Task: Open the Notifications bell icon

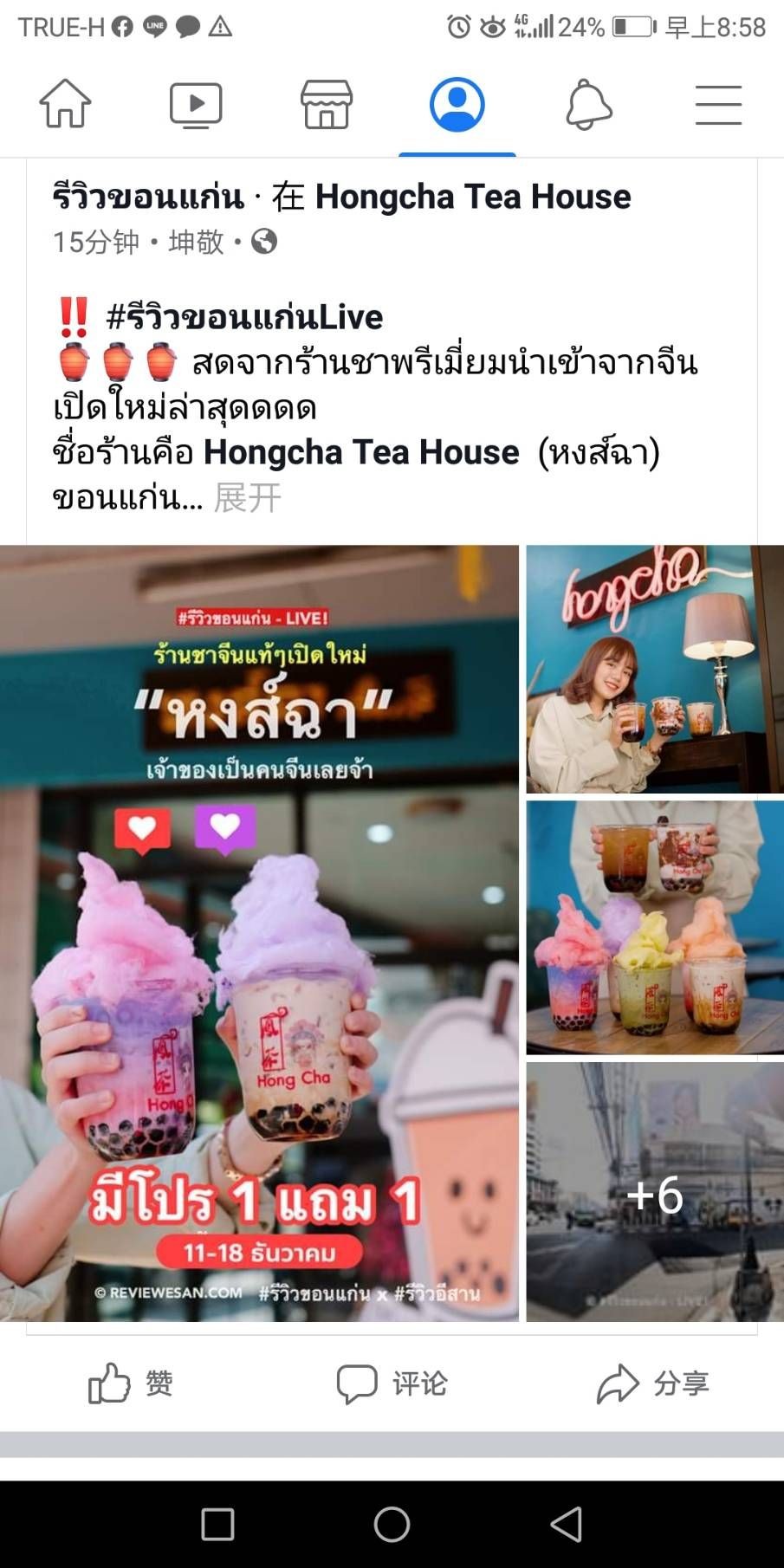Action: tap(588, 104)
